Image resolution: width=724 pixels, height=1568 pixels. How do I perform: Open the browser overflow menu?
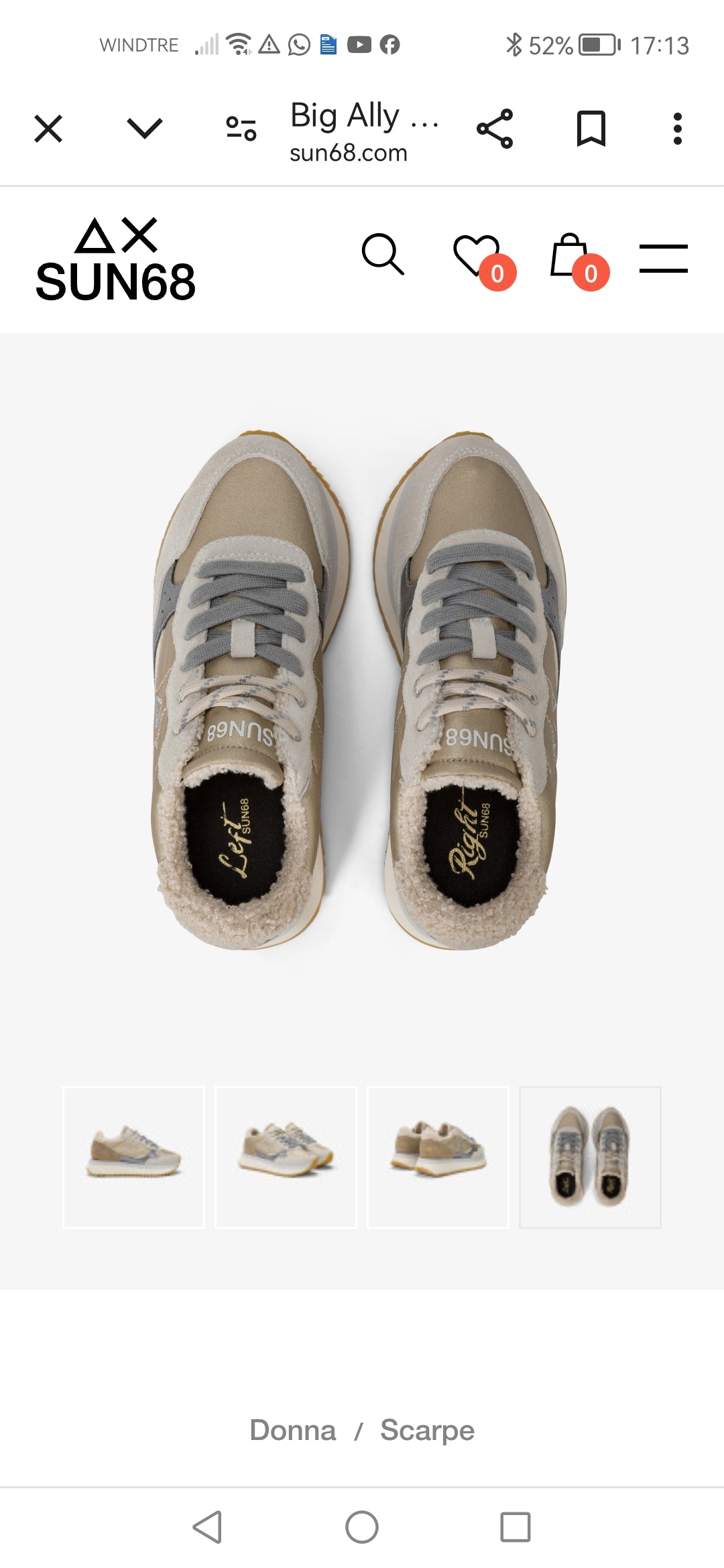[x=677, y=129]
